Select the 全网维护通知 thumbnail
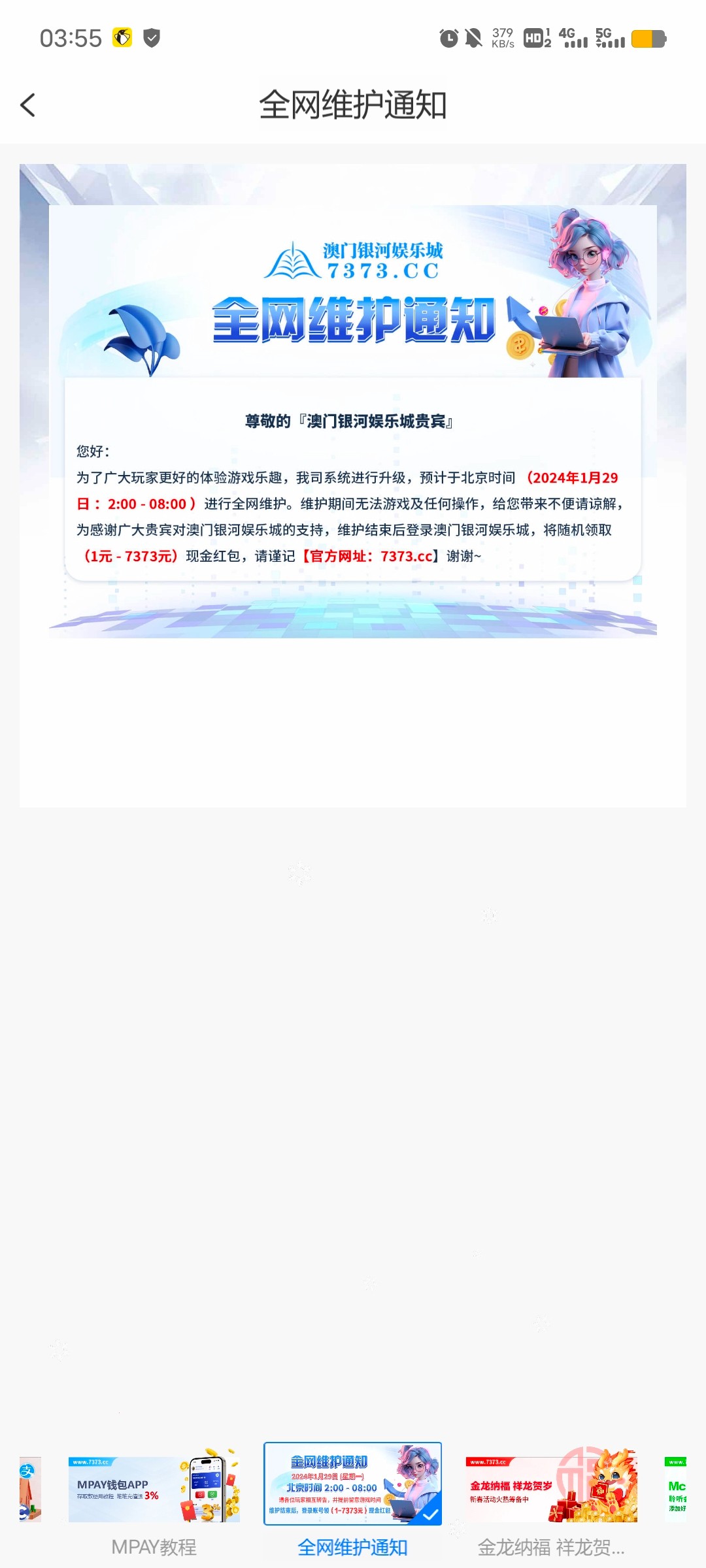The width and height of the screenshot is (706, 1568). click(x=353, y=1484)
